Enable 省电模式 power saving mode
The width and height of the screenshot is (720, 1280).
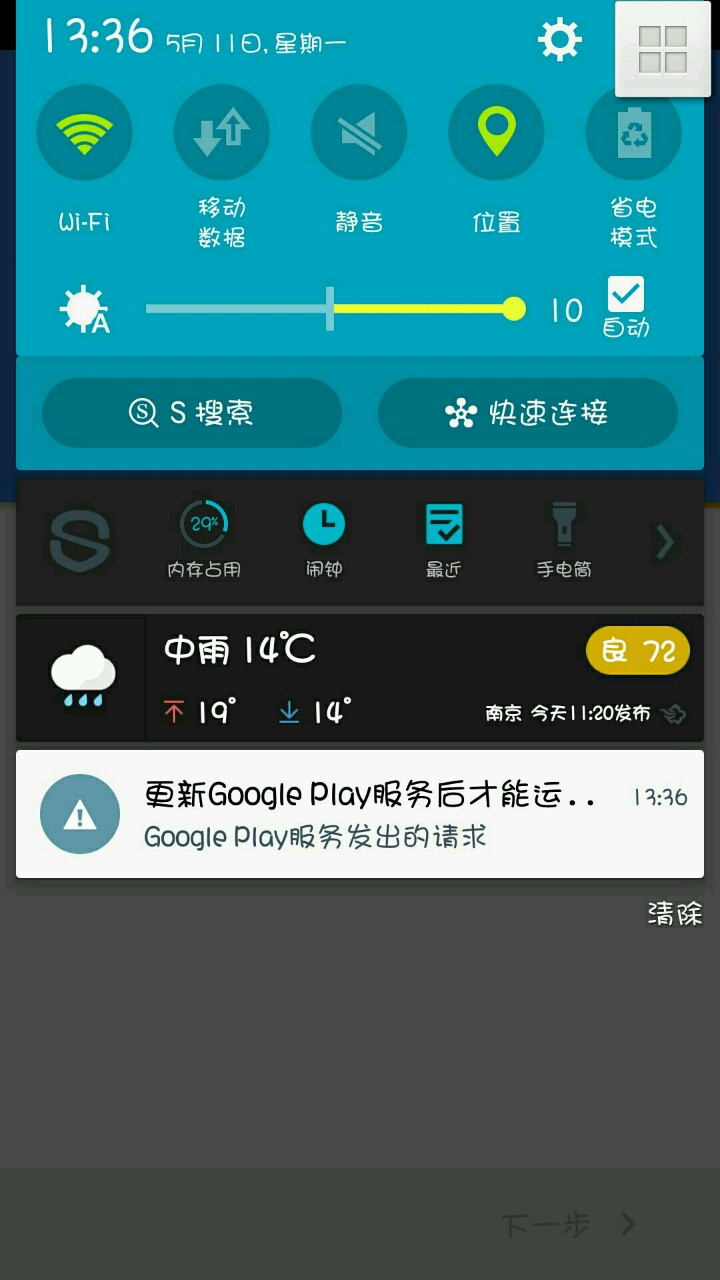(x=634, y=133)
